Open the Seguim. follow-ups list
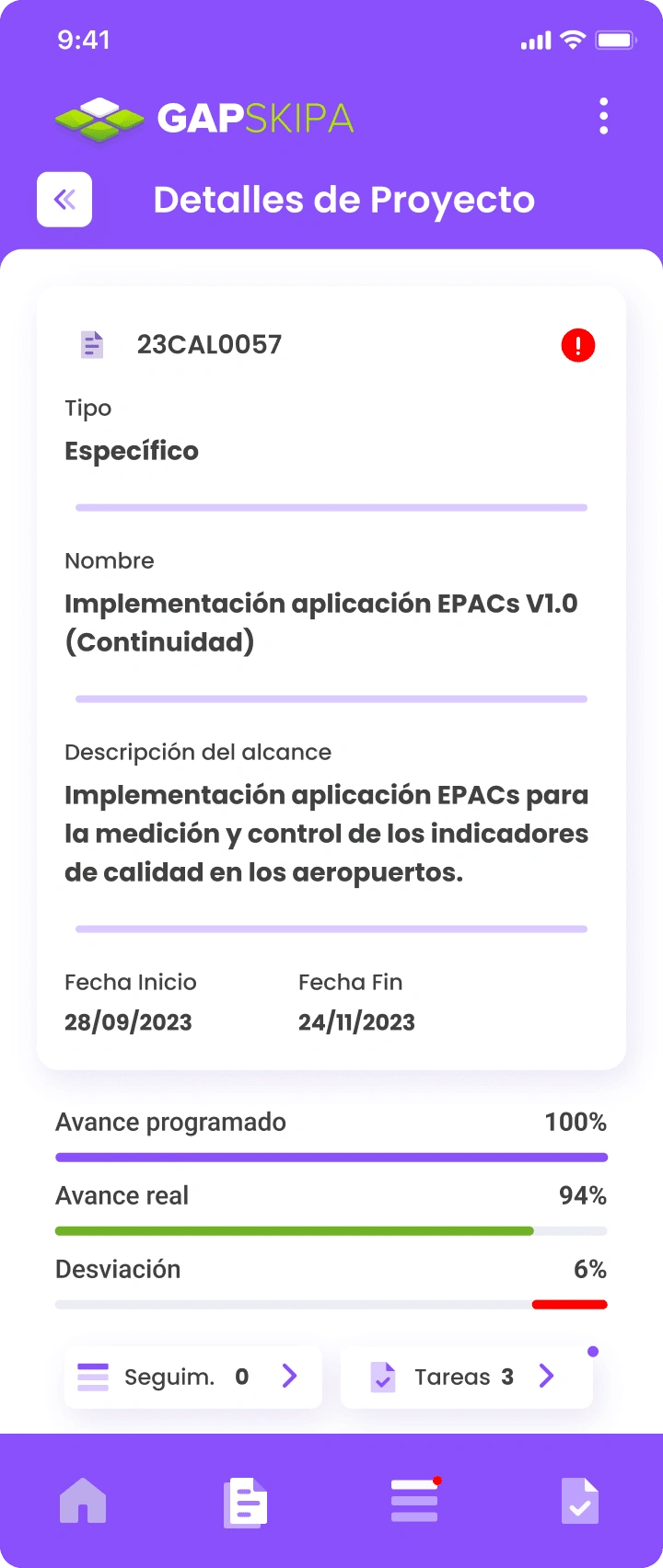The image size is (663, 1568). pos(193,1377)
